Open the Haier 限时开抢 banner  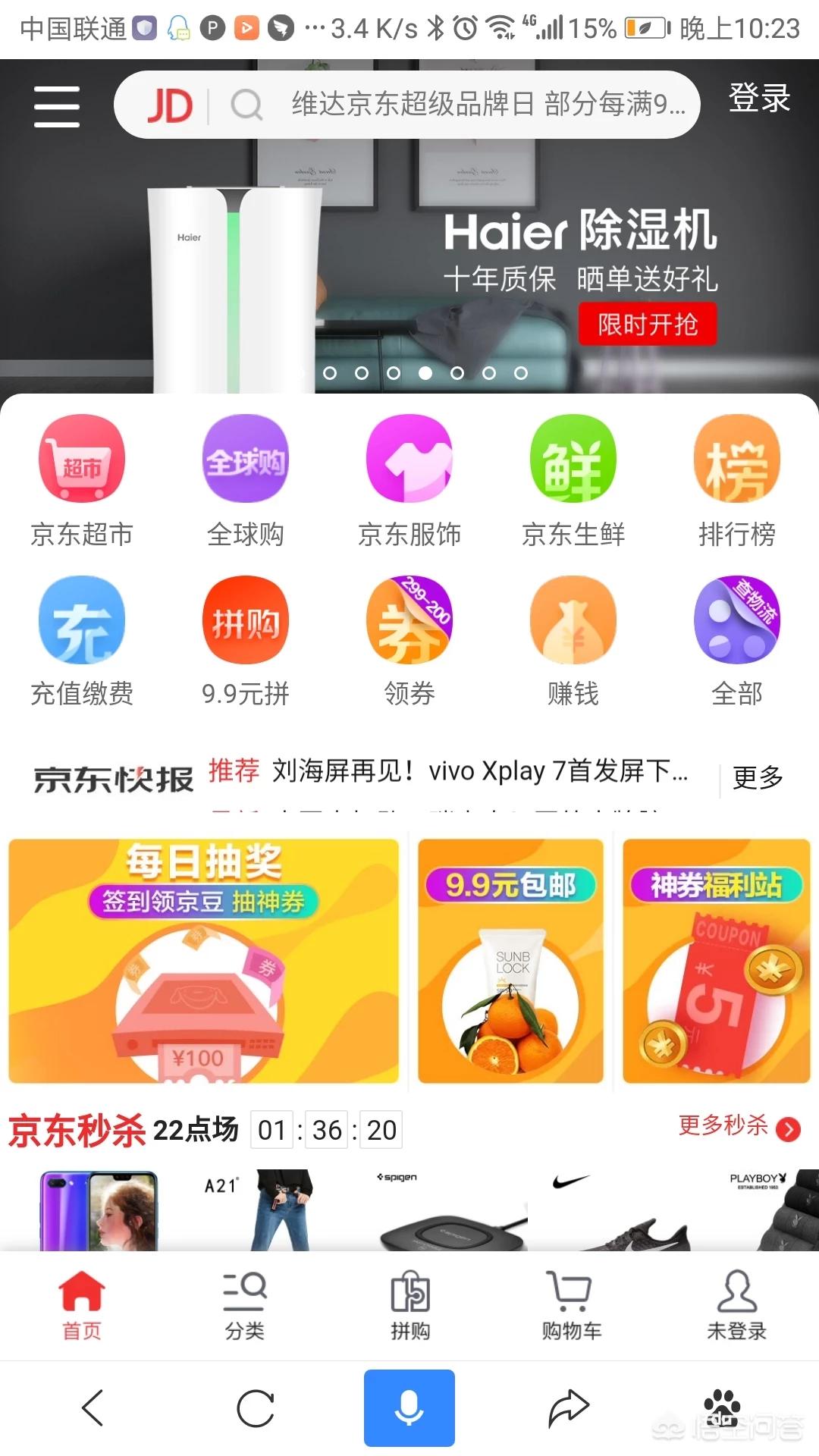click(x=647, y=325)
